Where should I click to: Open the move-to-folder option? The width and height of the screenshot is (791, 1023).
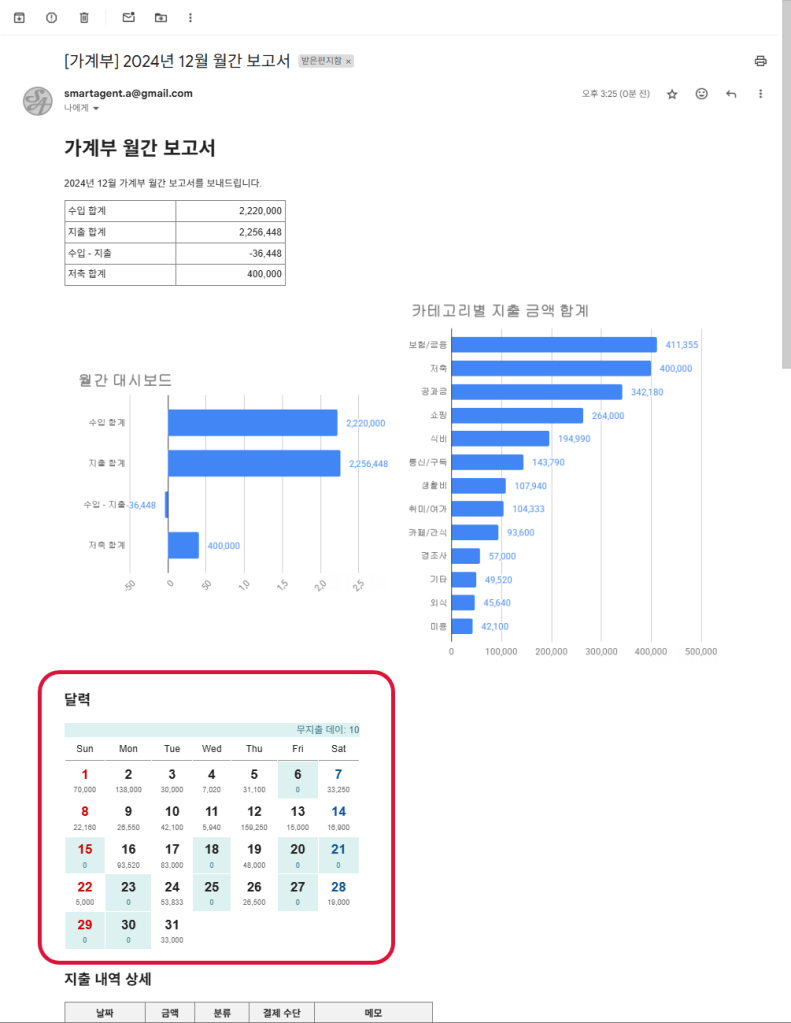tap(161, 18)
